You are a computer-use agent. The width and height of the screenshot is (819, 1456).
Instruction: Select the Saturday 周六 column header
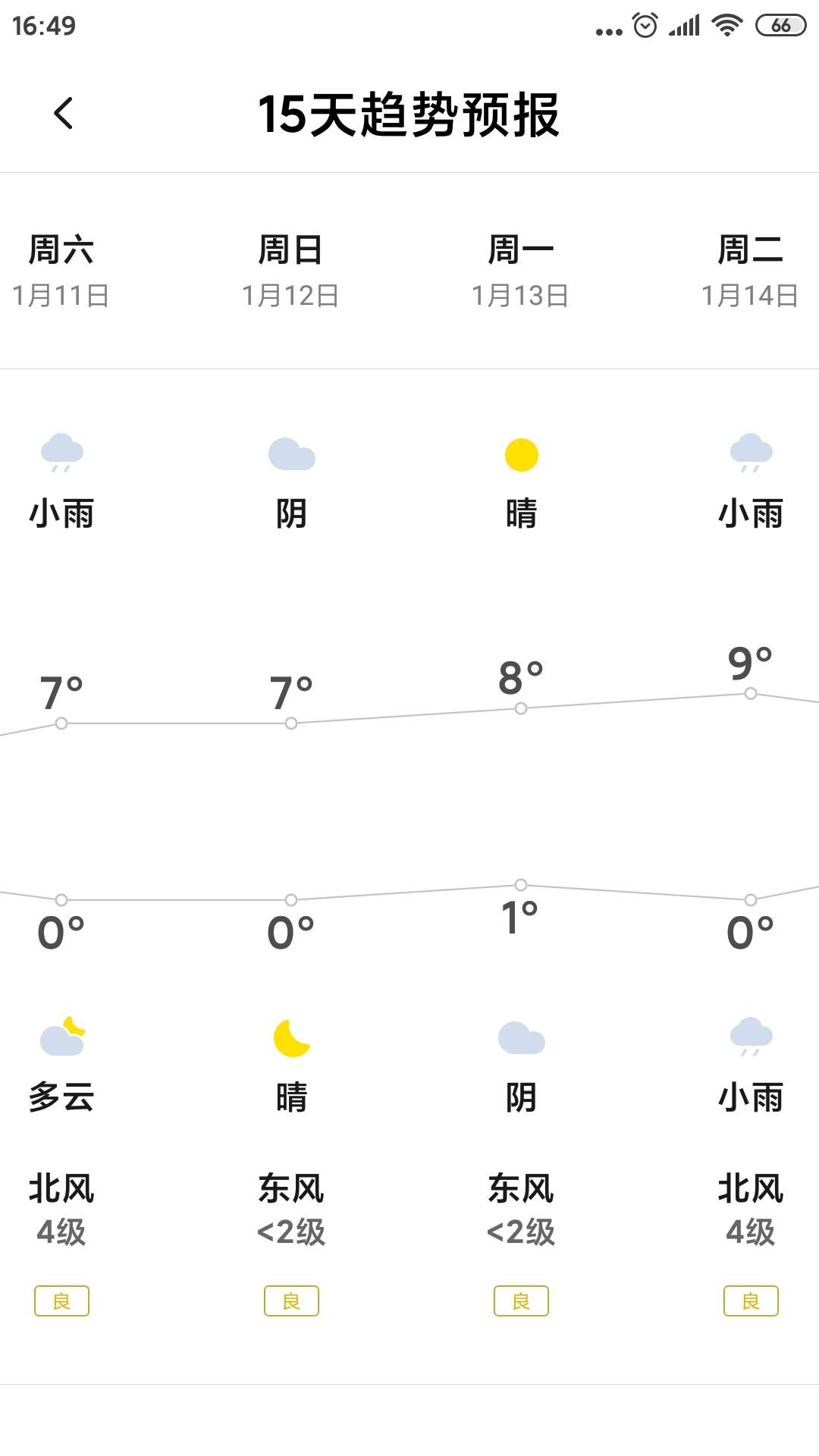click(61, 250)
